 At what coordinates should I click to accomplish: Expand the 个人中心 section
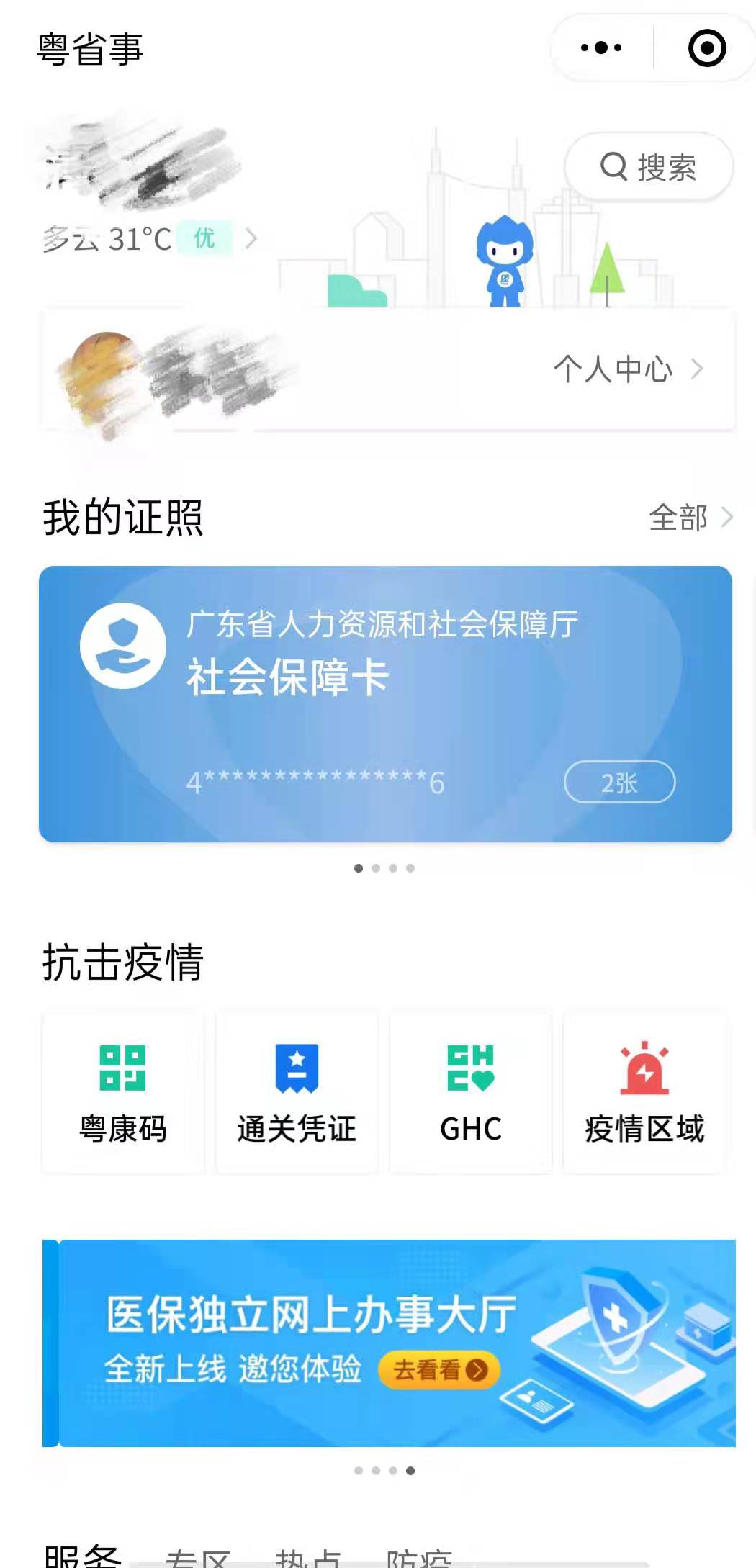[x=613, y=371]
